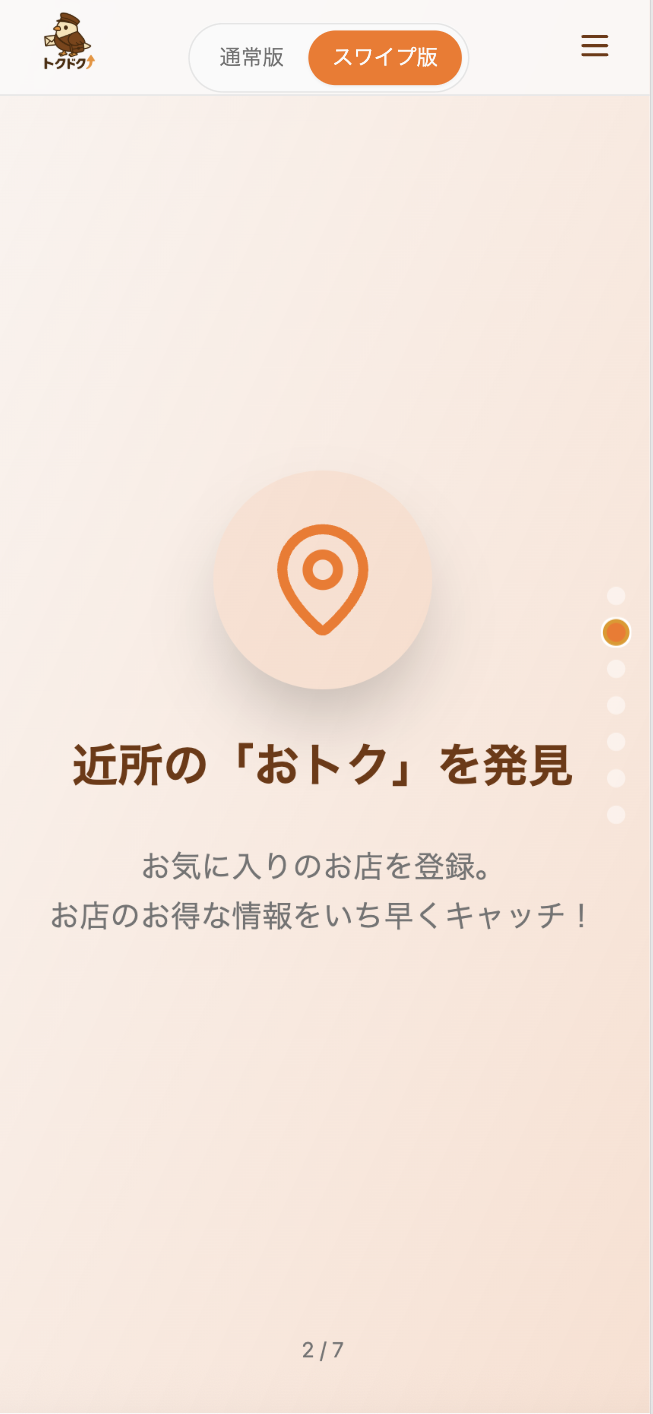The image size is (653, 1414).
Task: Go to the fifth slide dot
Action: (616, 742)
